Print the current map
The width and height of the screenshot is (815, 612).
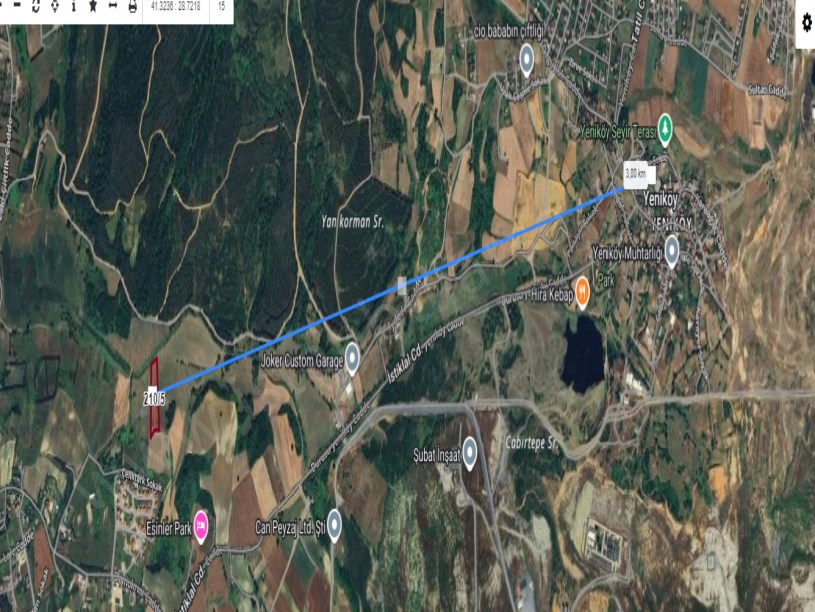click(x=133, y=6)
